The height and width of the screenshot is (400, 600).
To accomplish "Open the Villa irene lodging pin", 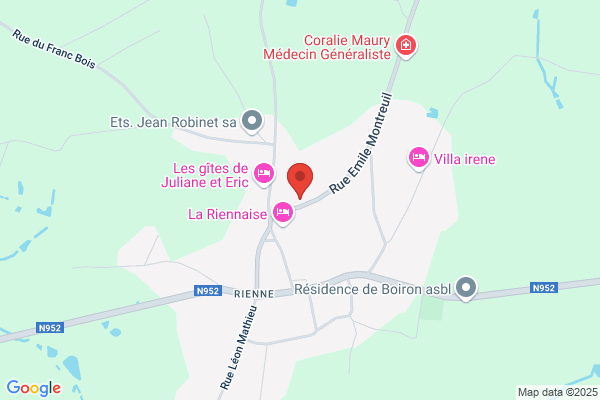I will click(x=418, y=159).
